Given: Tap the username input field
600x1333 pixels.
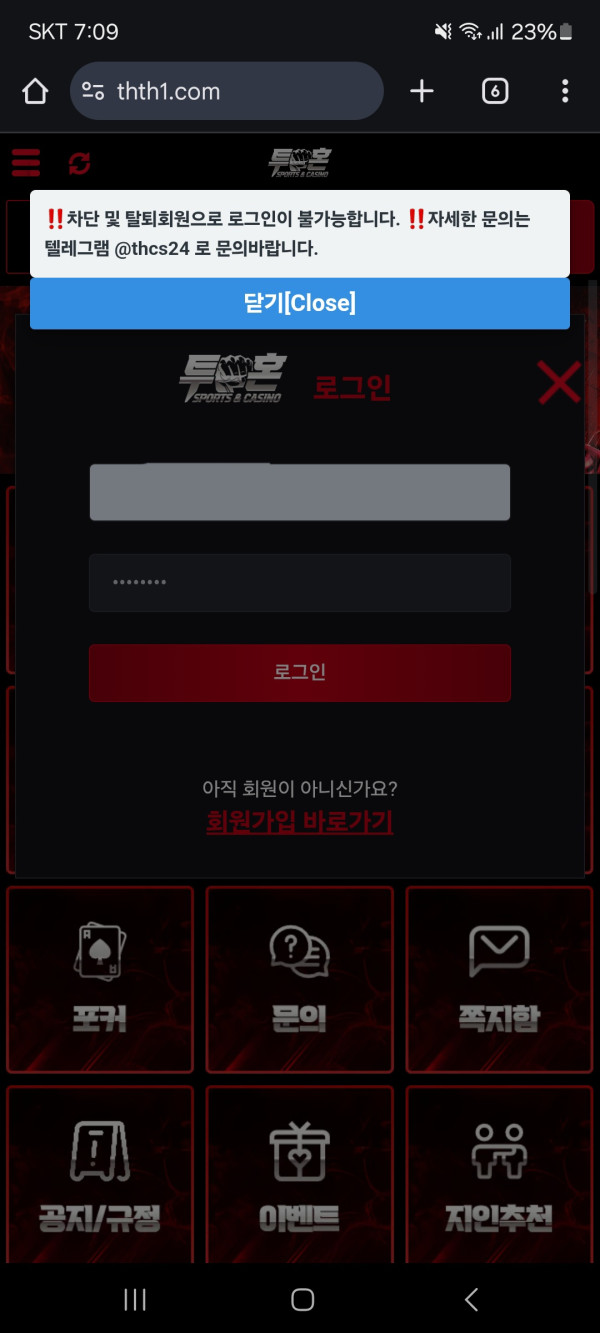Looking at the screenshot, I should 299,492.
